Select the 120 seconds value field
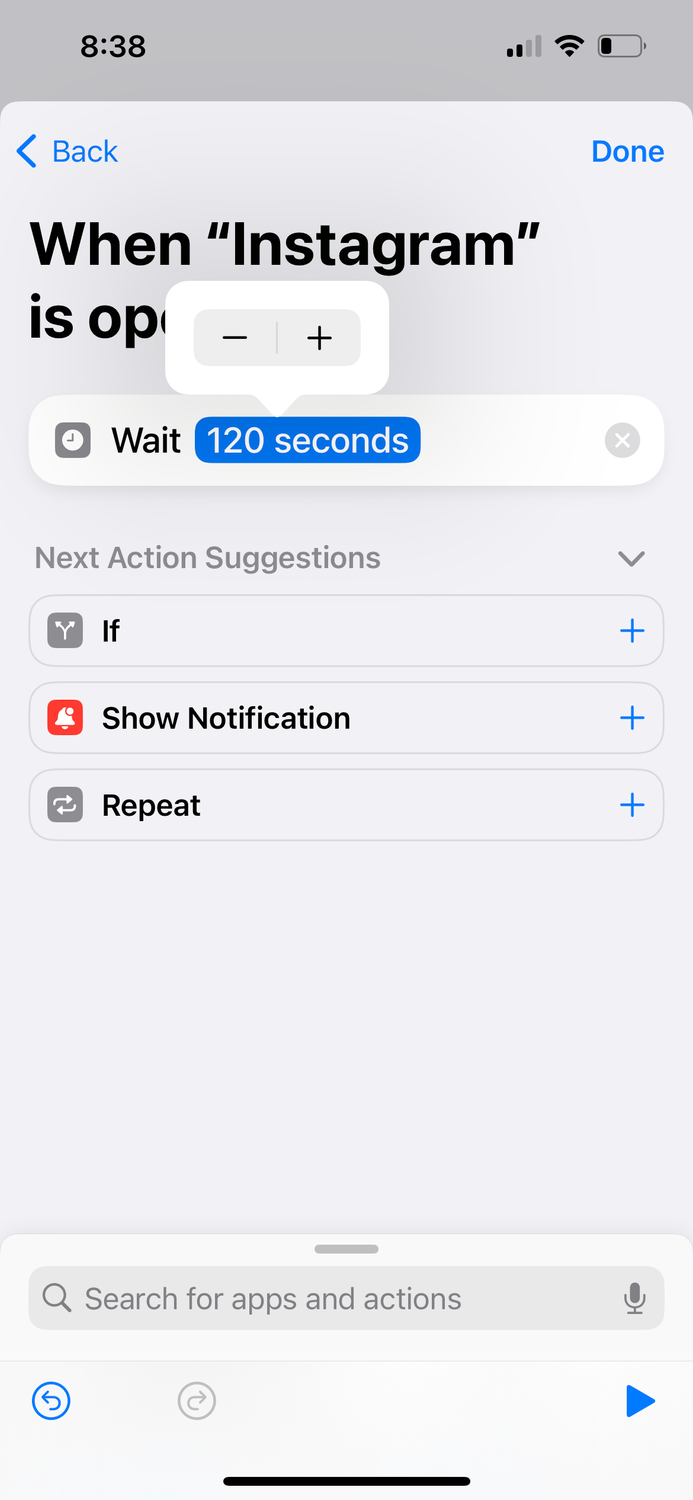693x1500 pixels. (308, 441)
